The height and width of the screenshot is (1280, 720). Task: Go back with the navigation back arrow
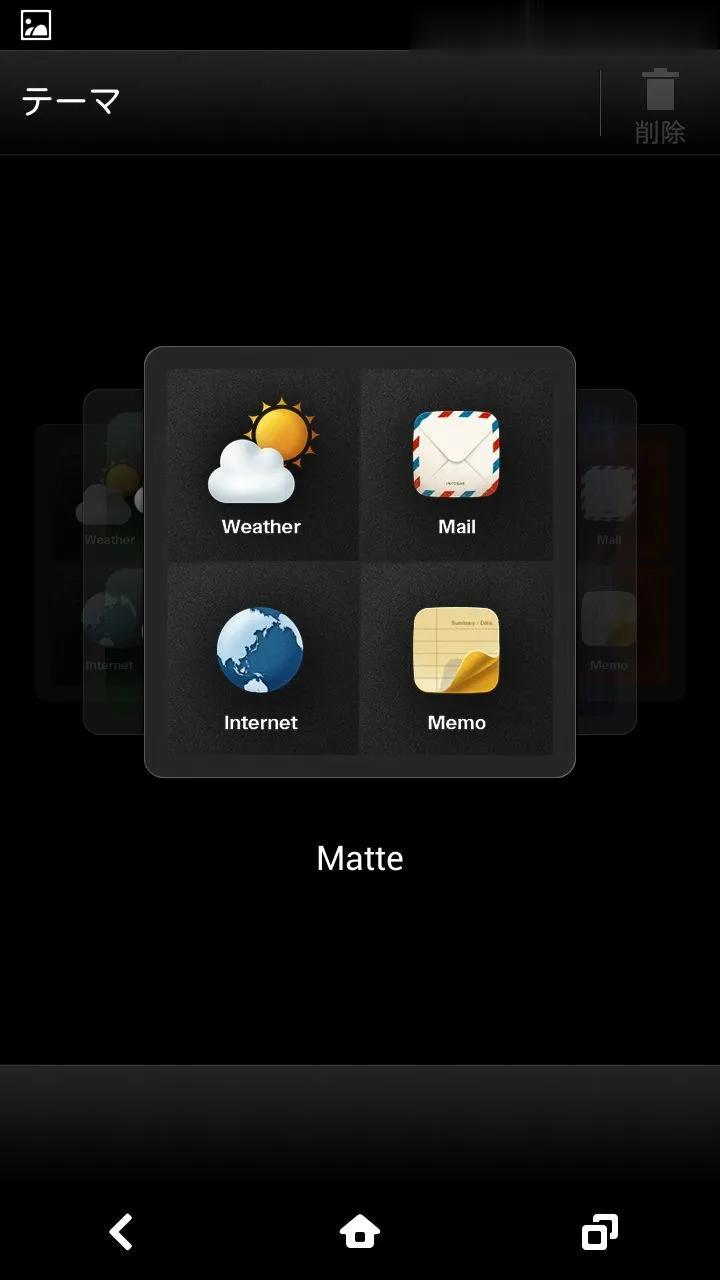point(121,1232)
